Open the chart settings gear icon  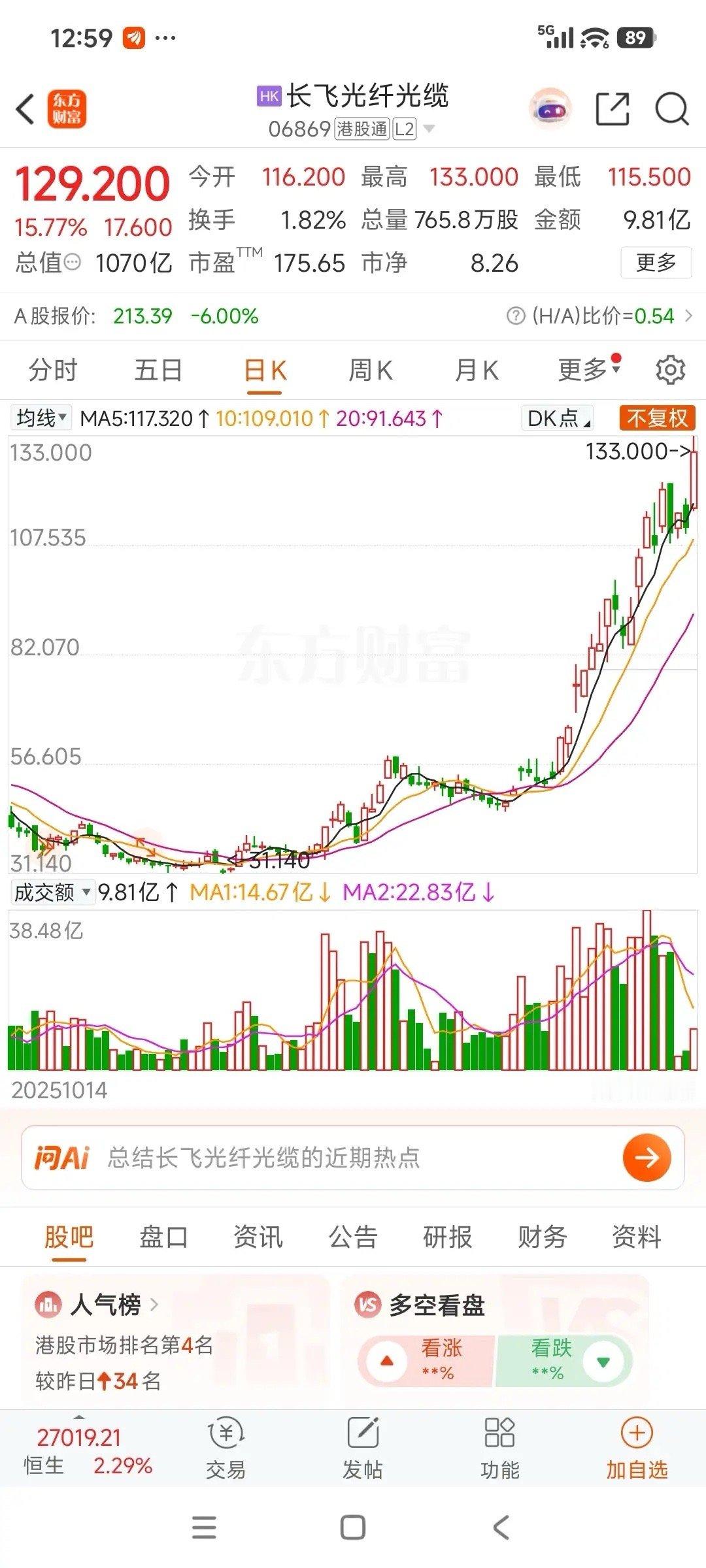point(670,370)
